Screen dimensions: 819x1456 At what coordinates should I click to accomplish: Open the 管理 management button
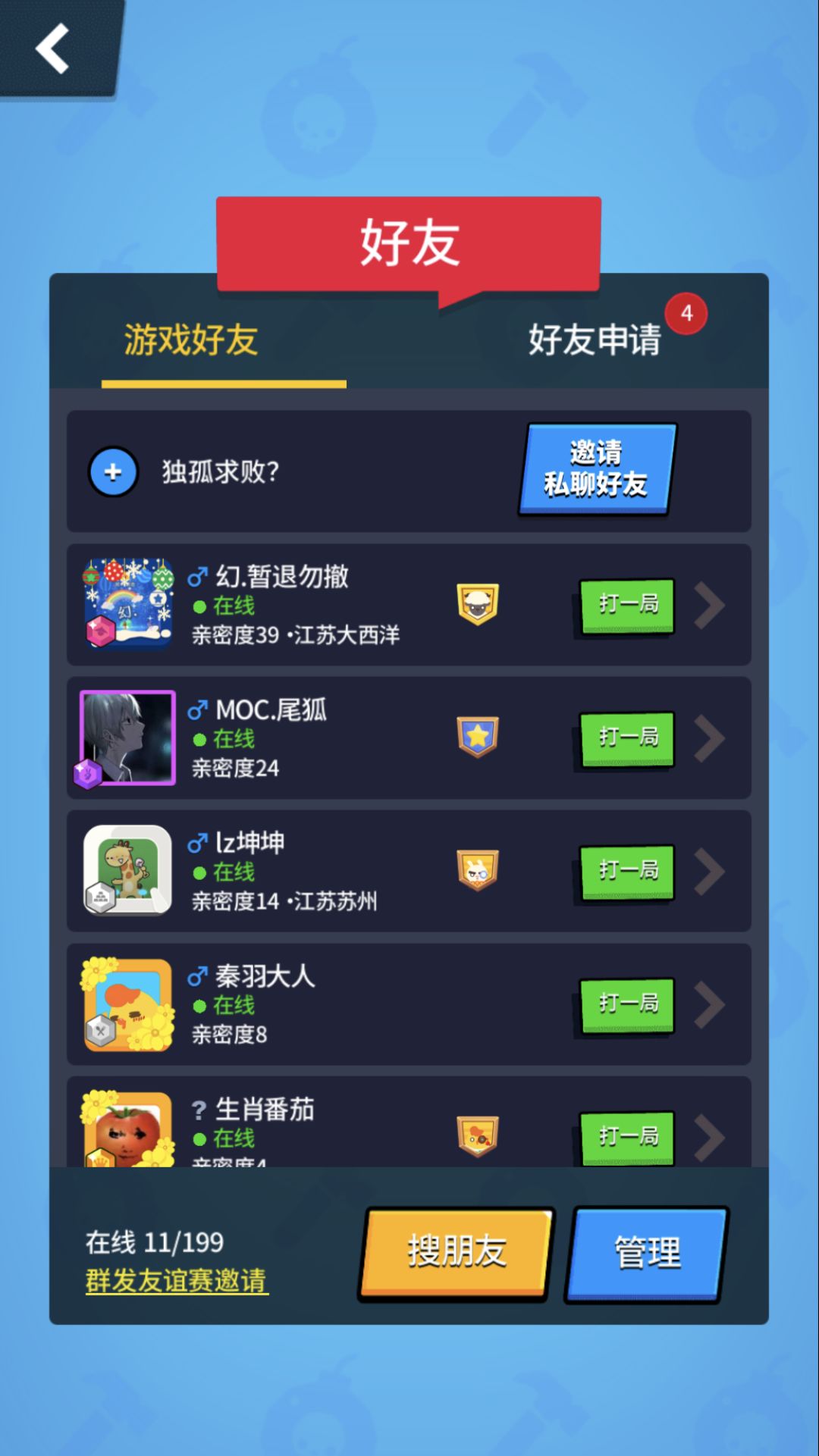tap(646, 1252)
